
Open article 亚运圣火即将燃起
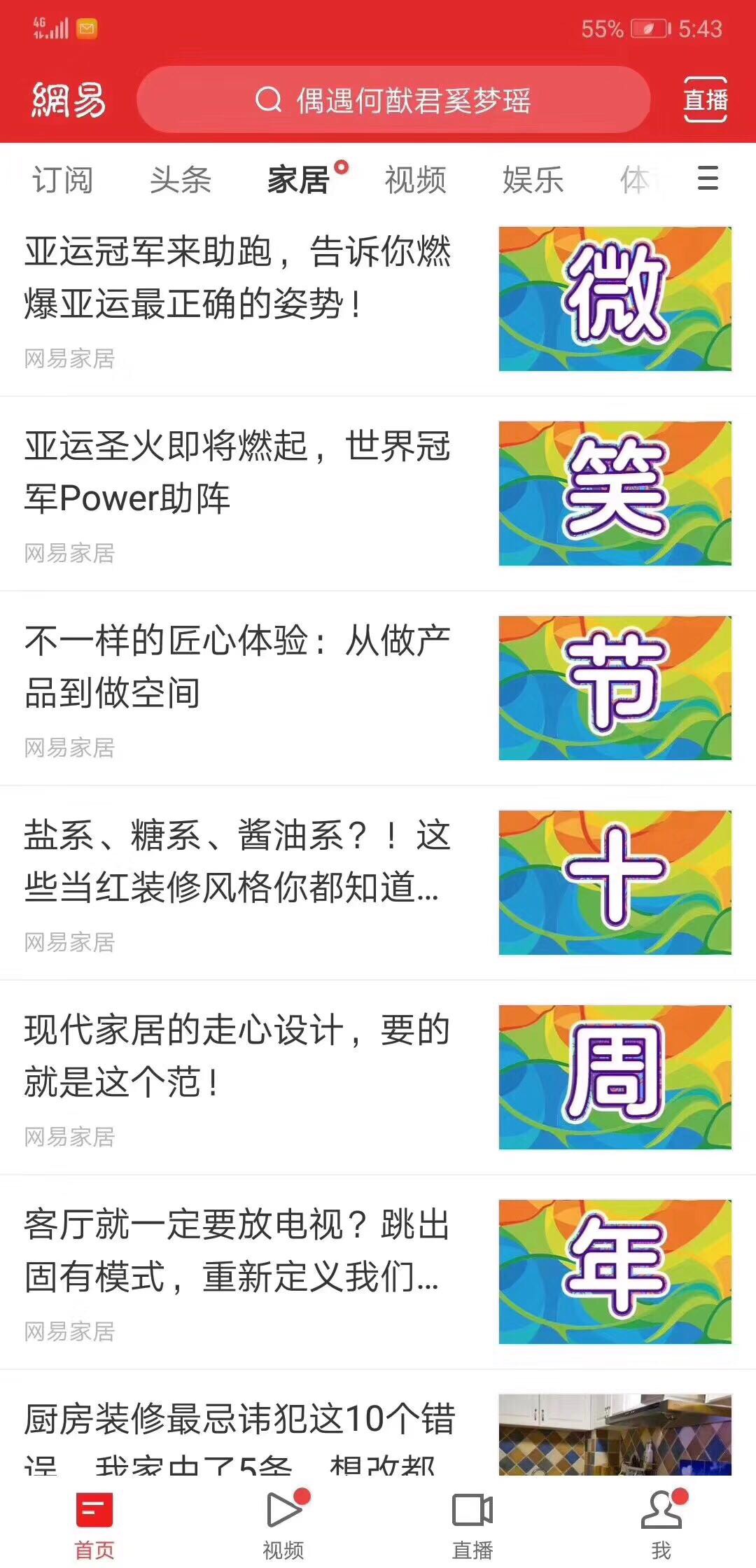[238, 472]
